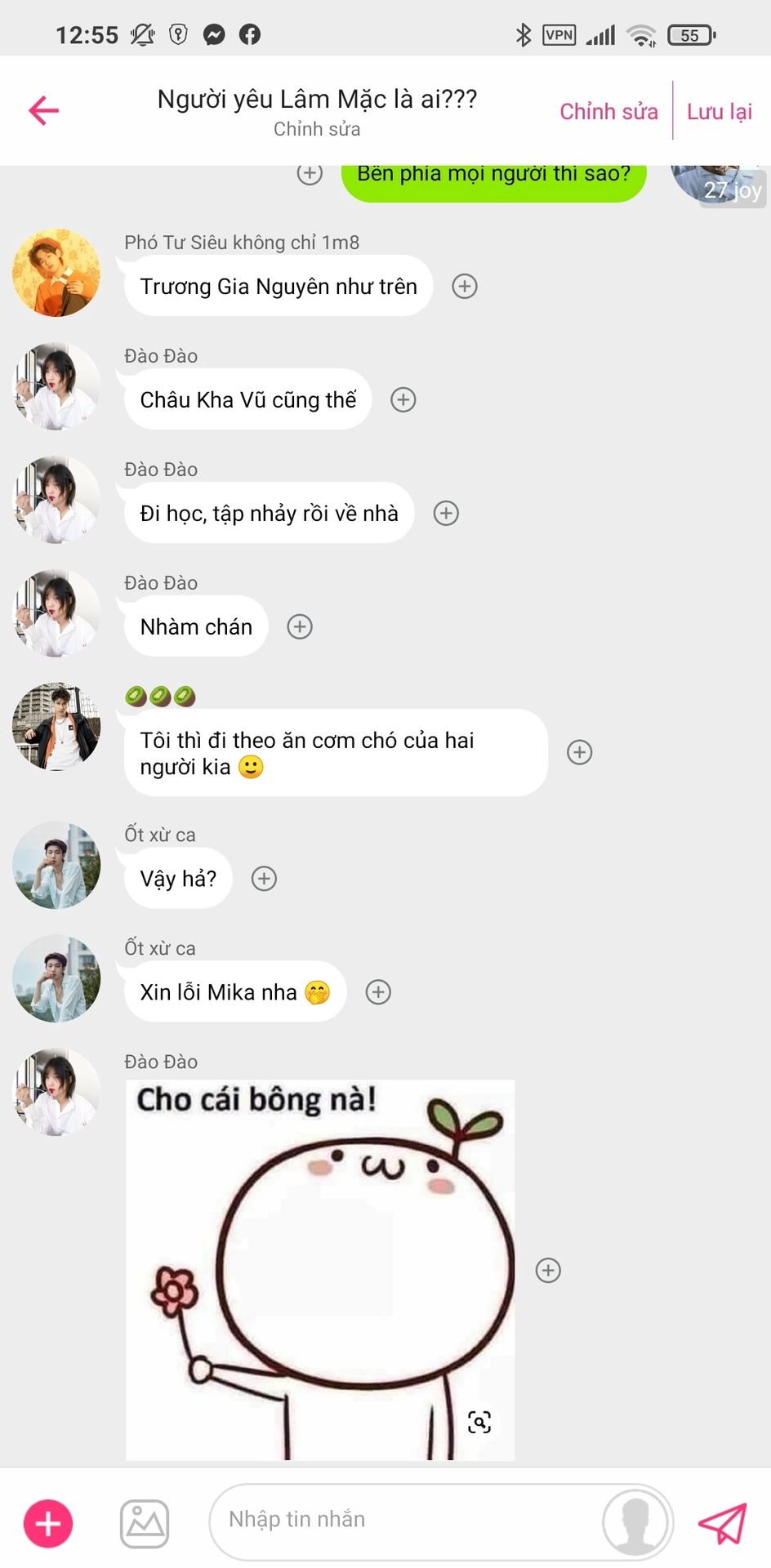Tap plus beside 'Đi học, tập nhảy rồi về nhà'

[x=446, y=513]
